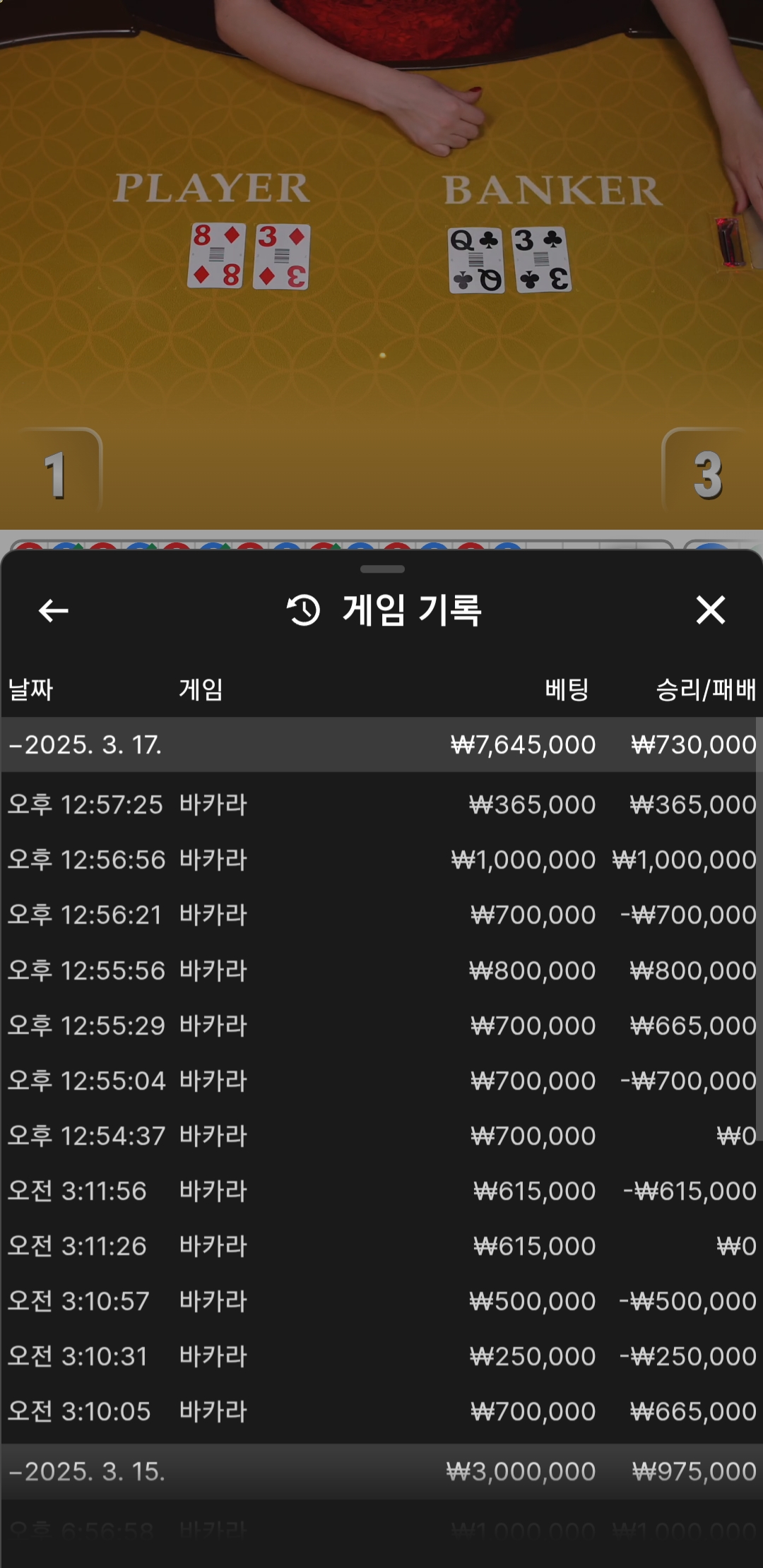Open the 오후 12:54:37 game entry
This screenshot has width=763, height=1568.
tap(381, 1136)
